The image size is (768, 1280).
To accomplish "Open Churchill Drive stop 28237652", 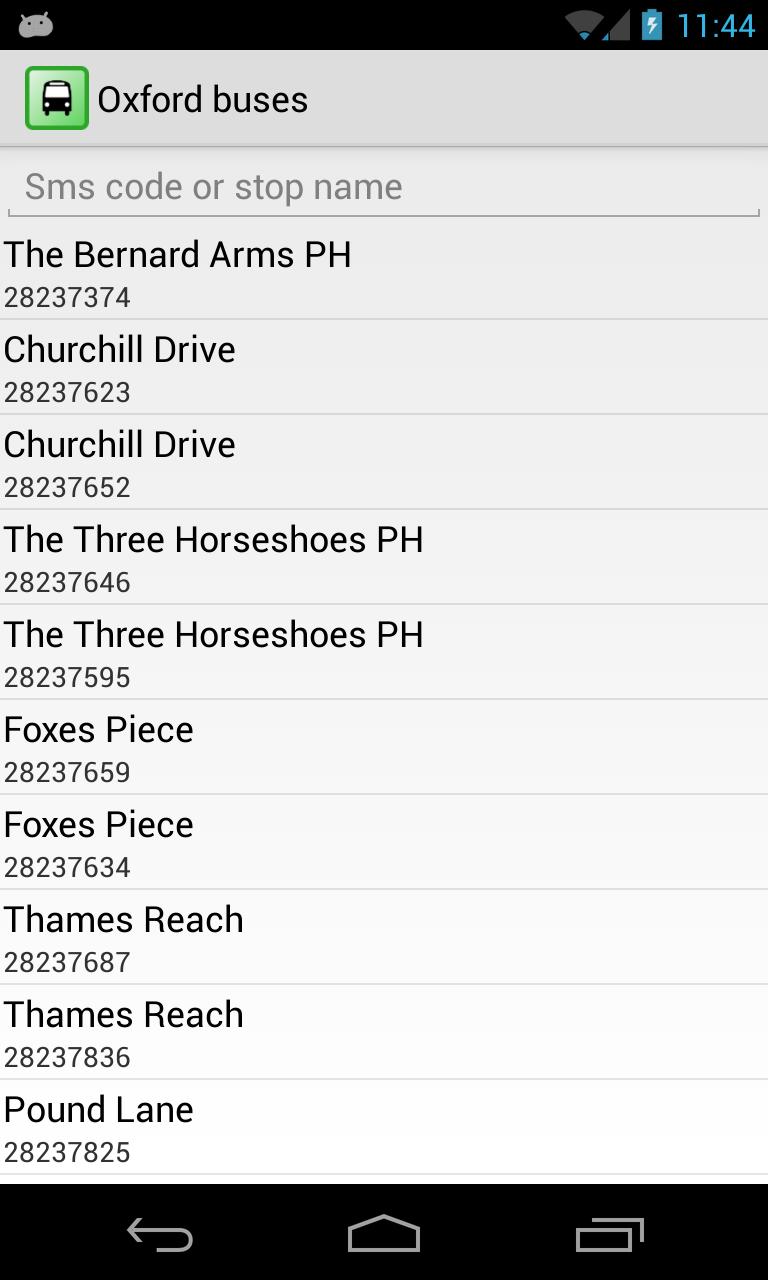I will click(384, 462).
